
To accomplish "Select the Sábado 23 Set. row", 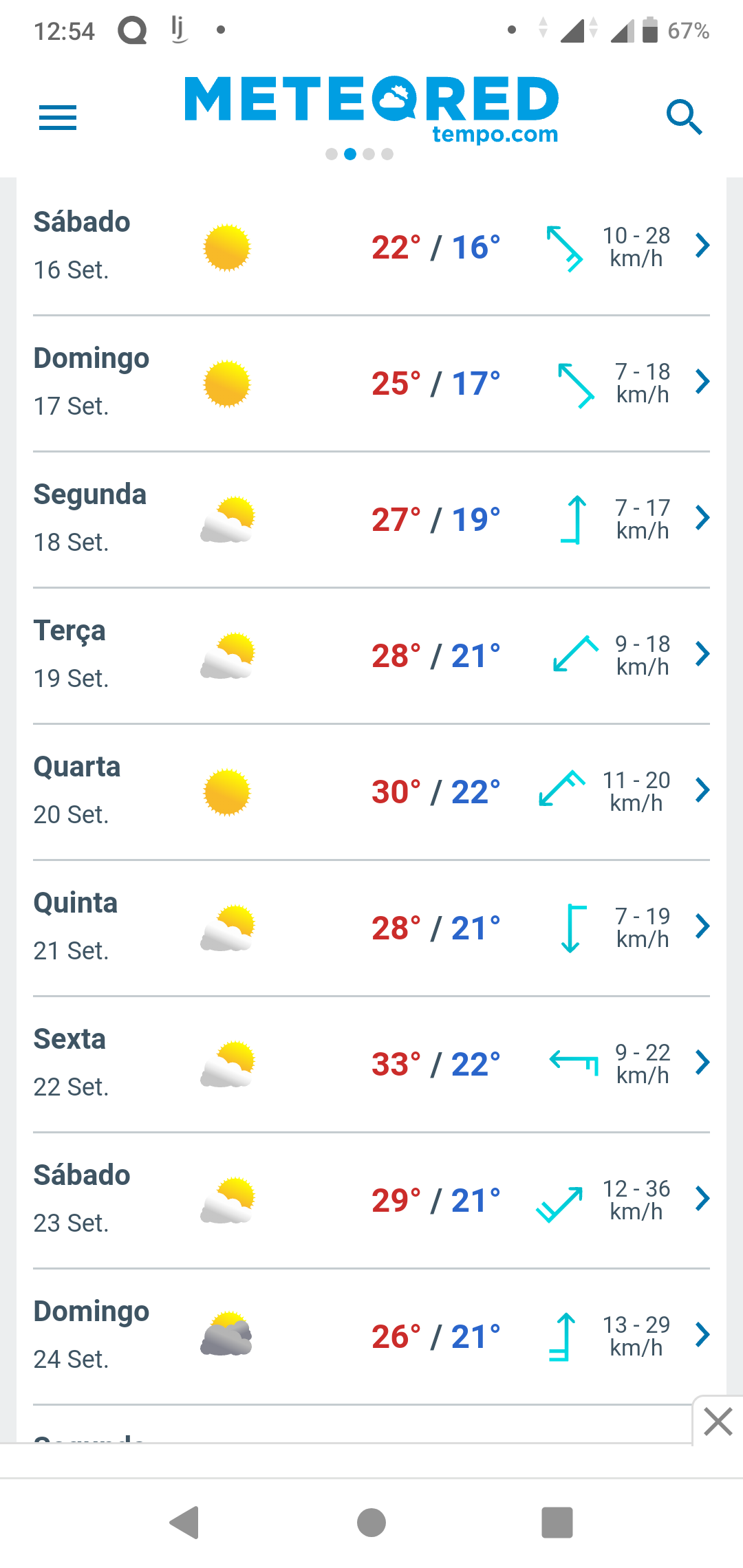I will (x=371, y=1200).
